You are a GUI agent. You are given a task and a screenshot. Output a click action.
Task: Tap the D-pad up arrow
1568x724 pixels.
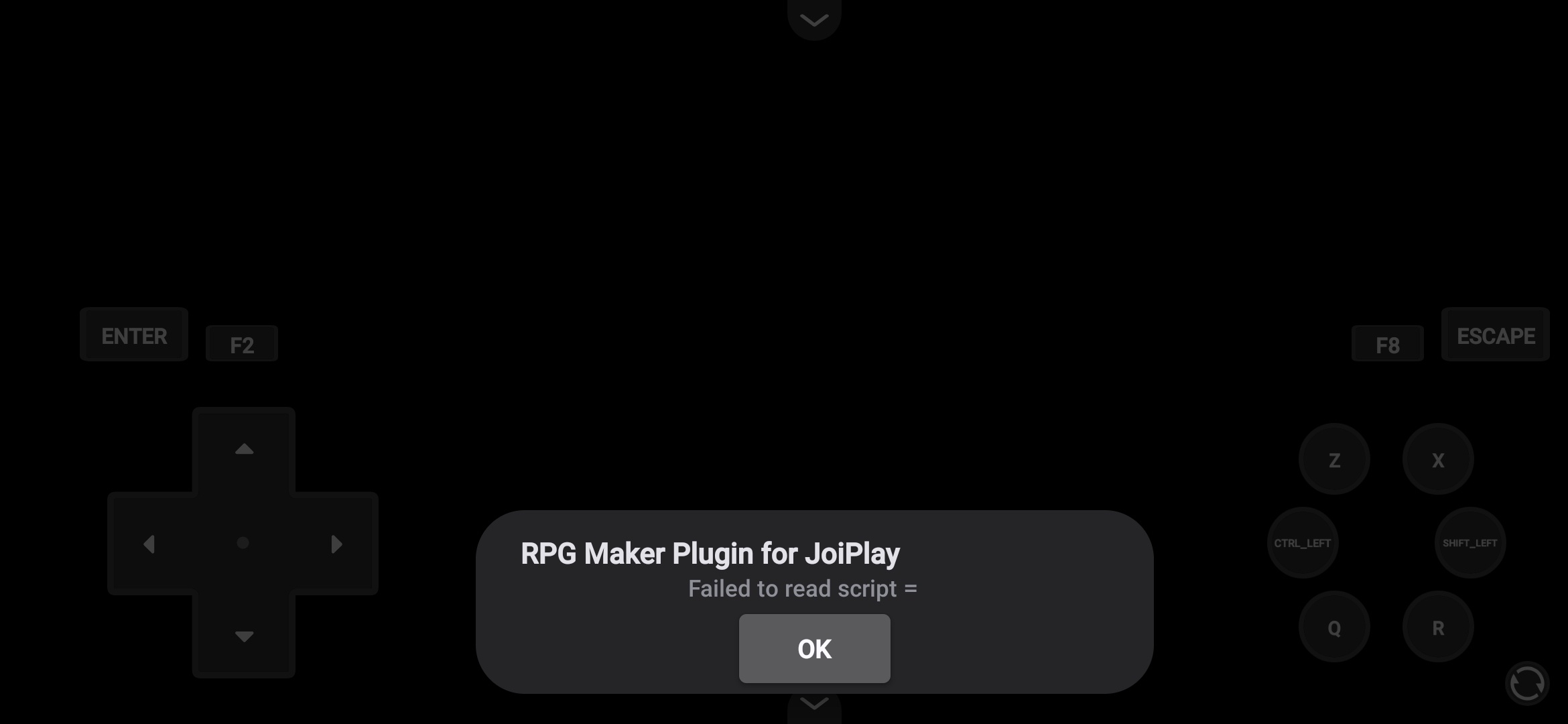click(244, 449)
